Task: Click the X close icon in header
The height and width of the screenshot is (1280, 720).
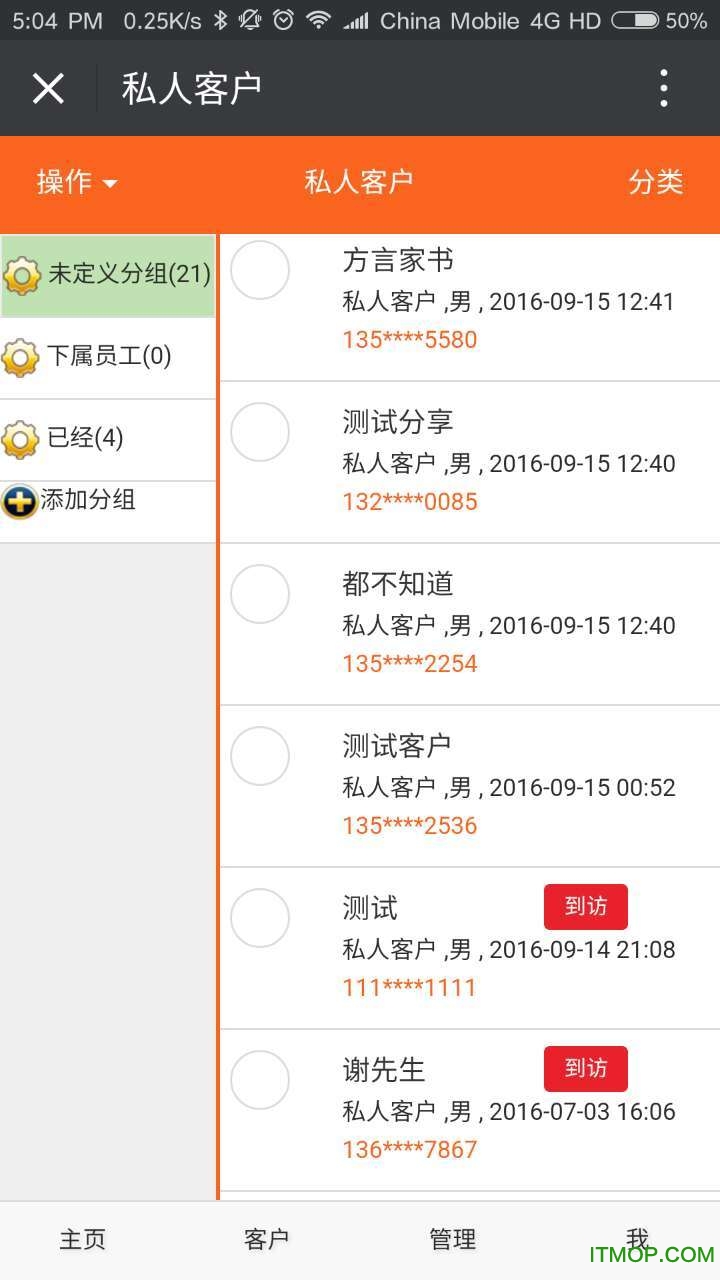Action: coord(48,88)
